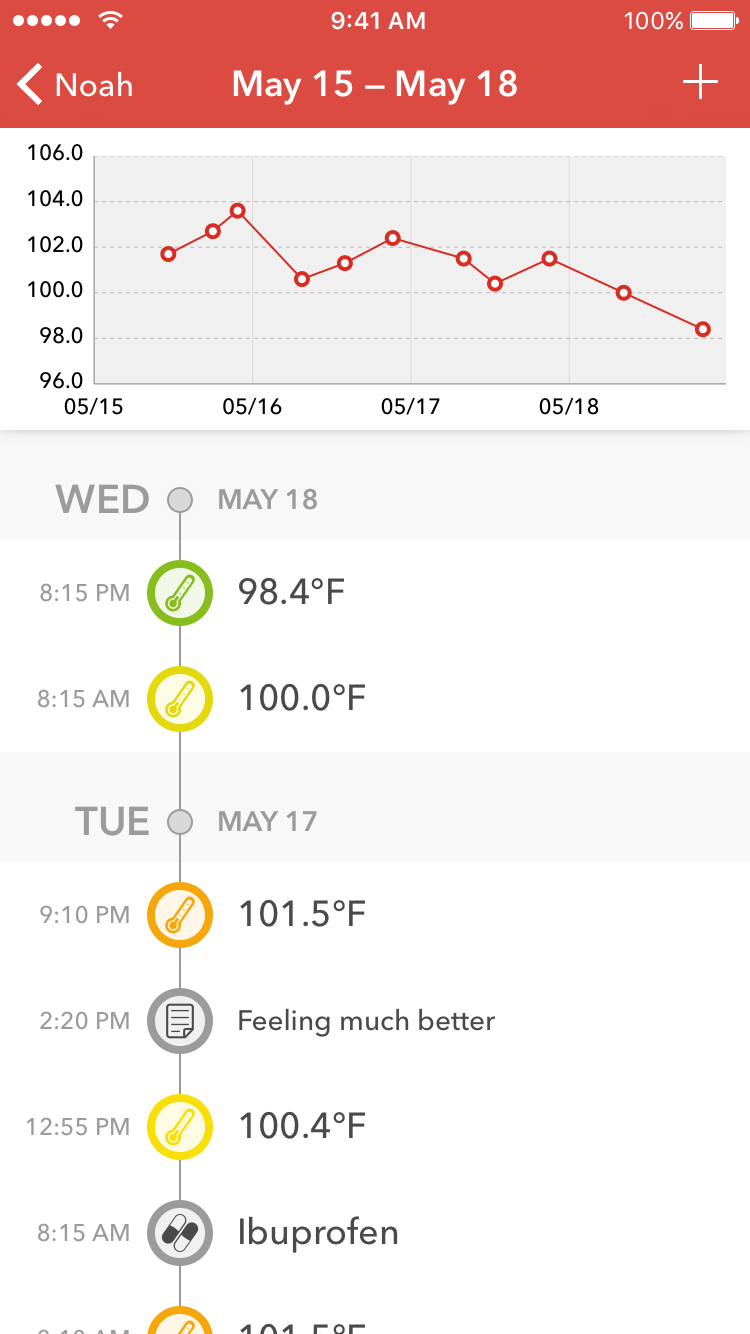
Task: View the 101.5°F entry at 9:10 PM
Action: [x=375, y=914]
